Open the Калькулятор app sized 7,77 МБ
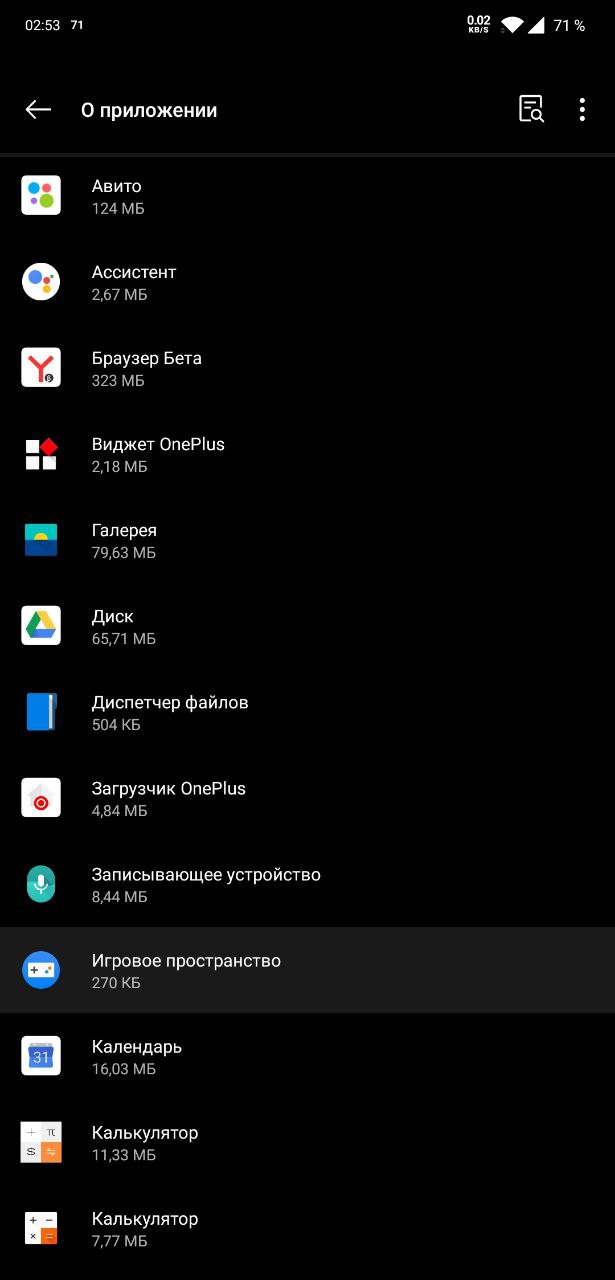The image size is (615, 1280). click(x=307, y=1228)
